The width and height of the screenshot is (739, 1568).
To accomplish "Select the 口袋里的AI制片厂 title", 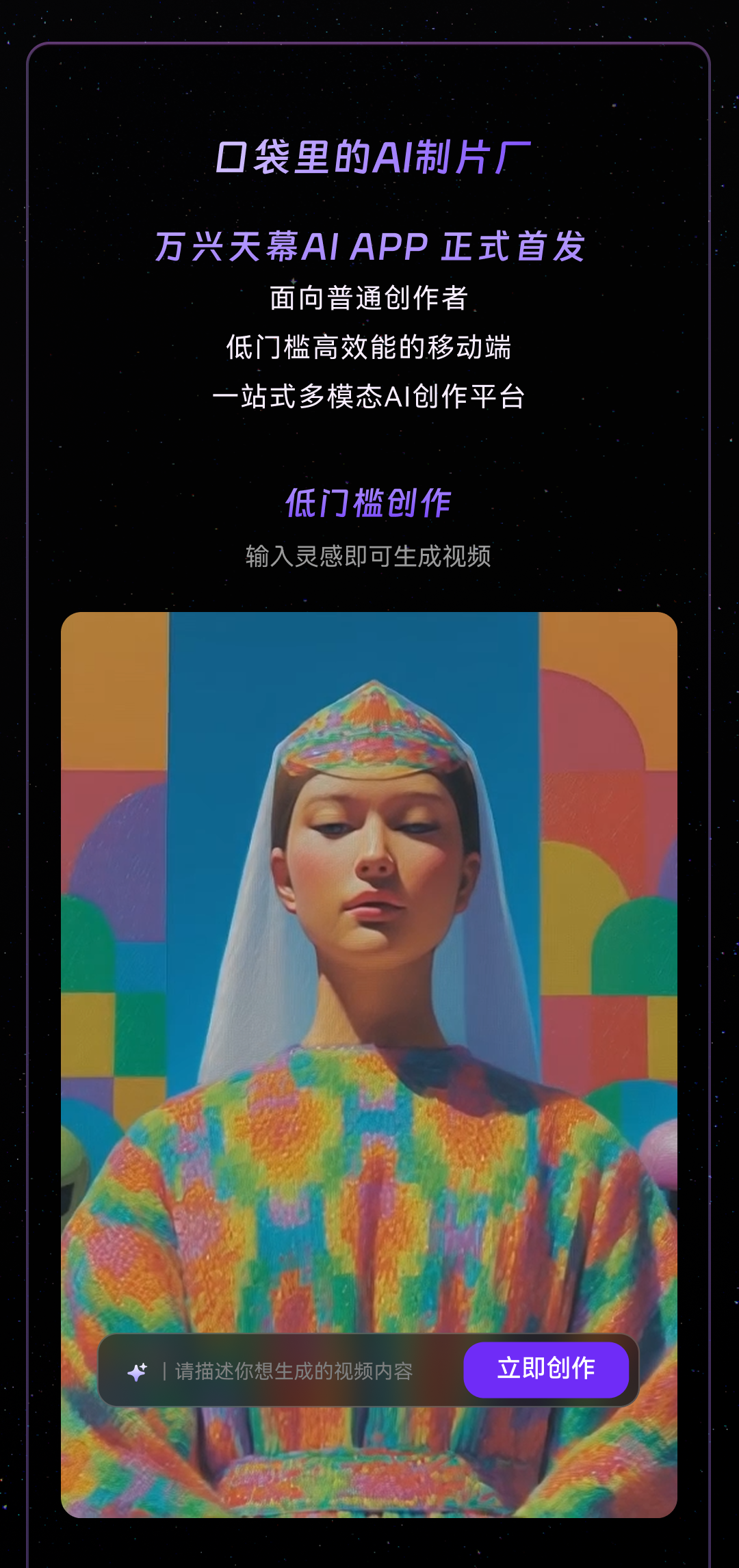I will click(x=369, y=156).
